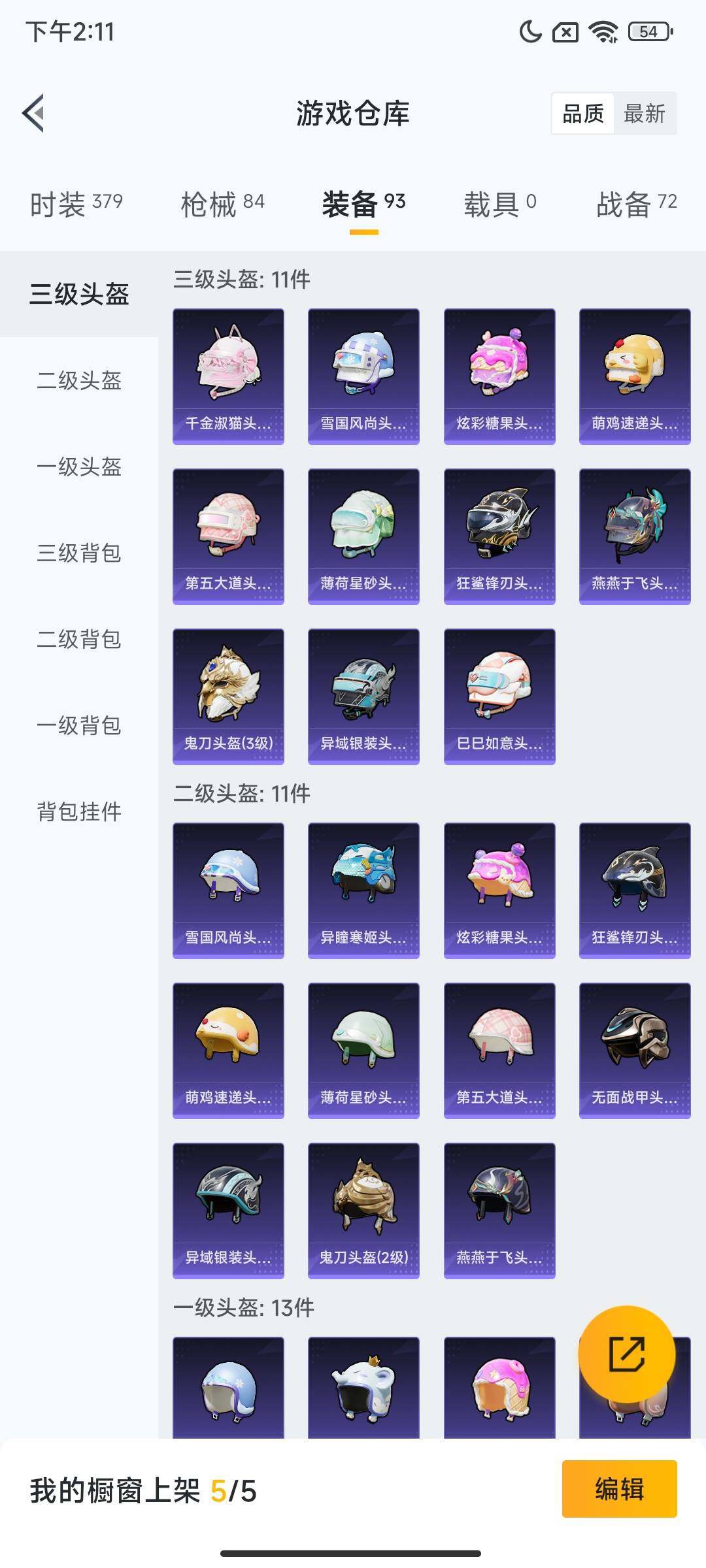Tap the 编辑 button

[x=619, y=1489]
